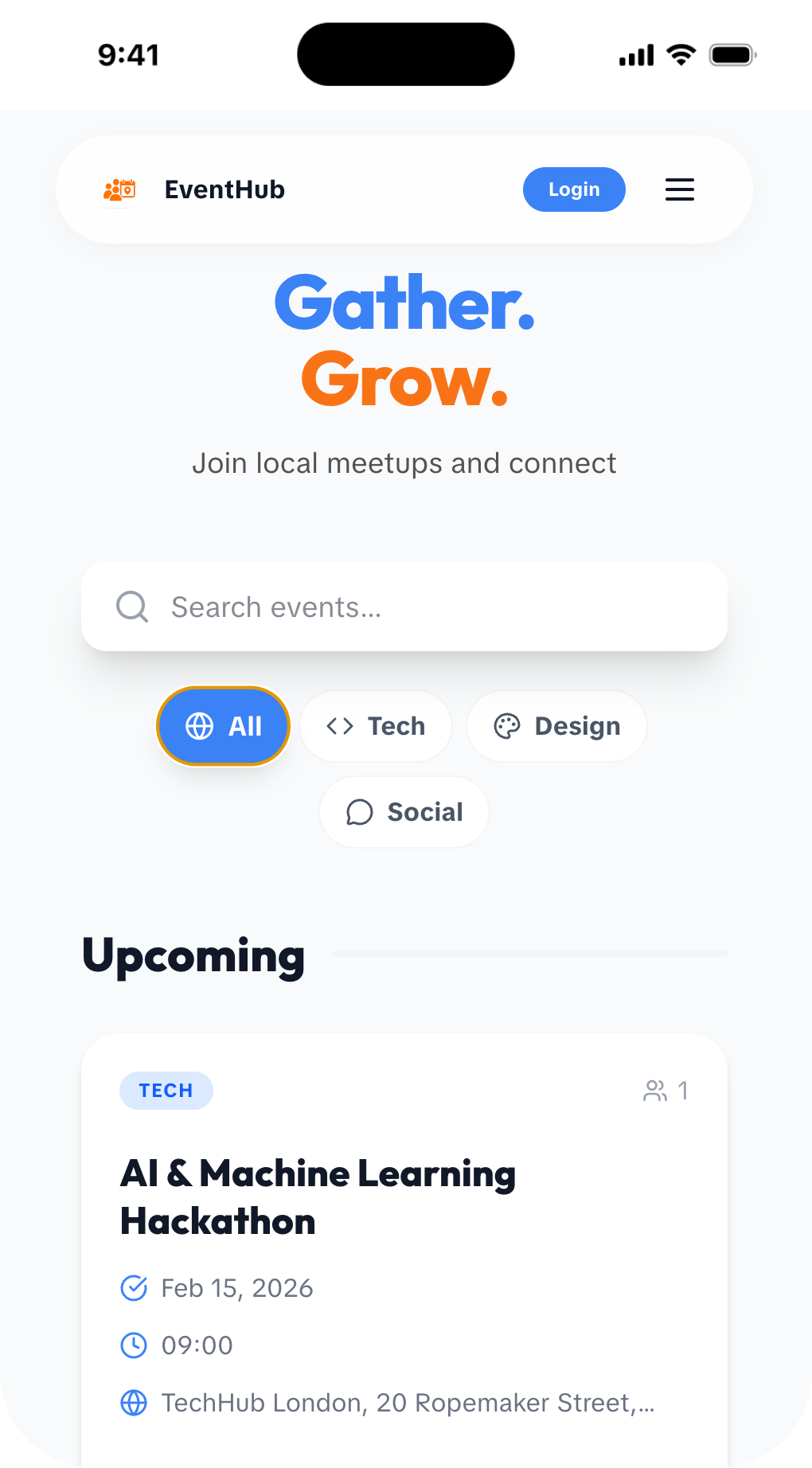812x1468 pixels.
Task: Show only Design events
Action: pyautogui.click(x=556, y=726)
